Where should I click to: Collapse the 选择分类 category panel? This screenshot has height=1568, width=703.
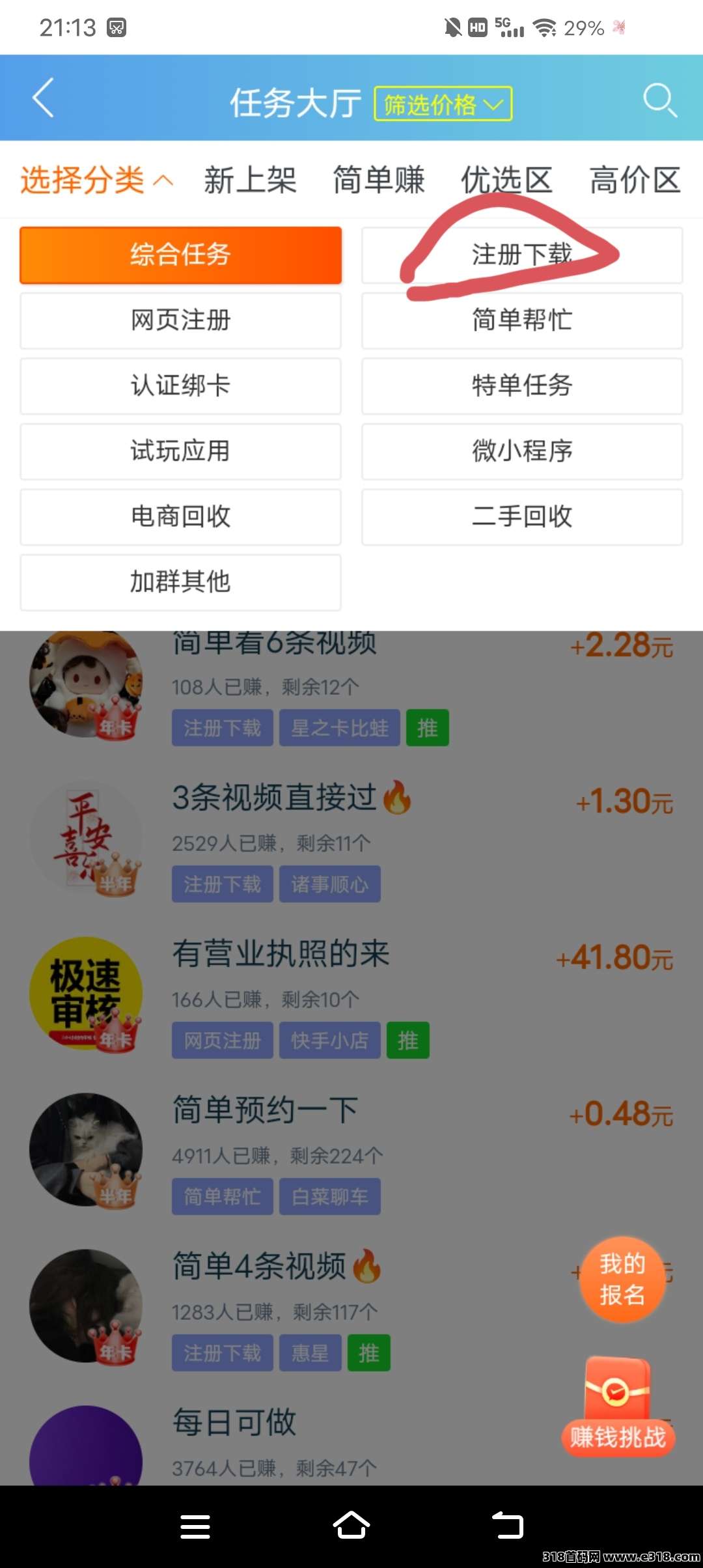point(96,180)
